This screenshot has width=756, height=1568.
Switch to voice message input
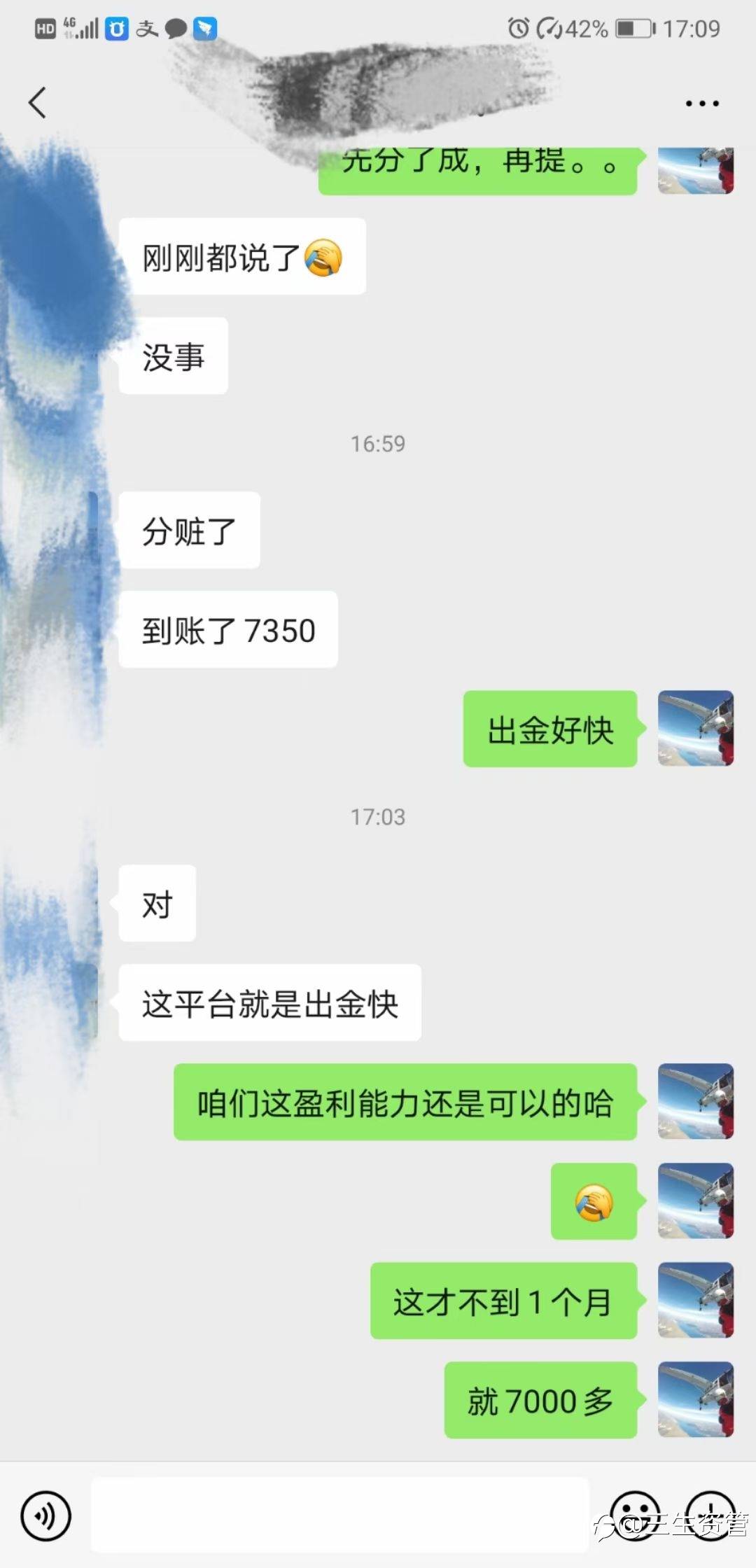(x=46, y=1515)
